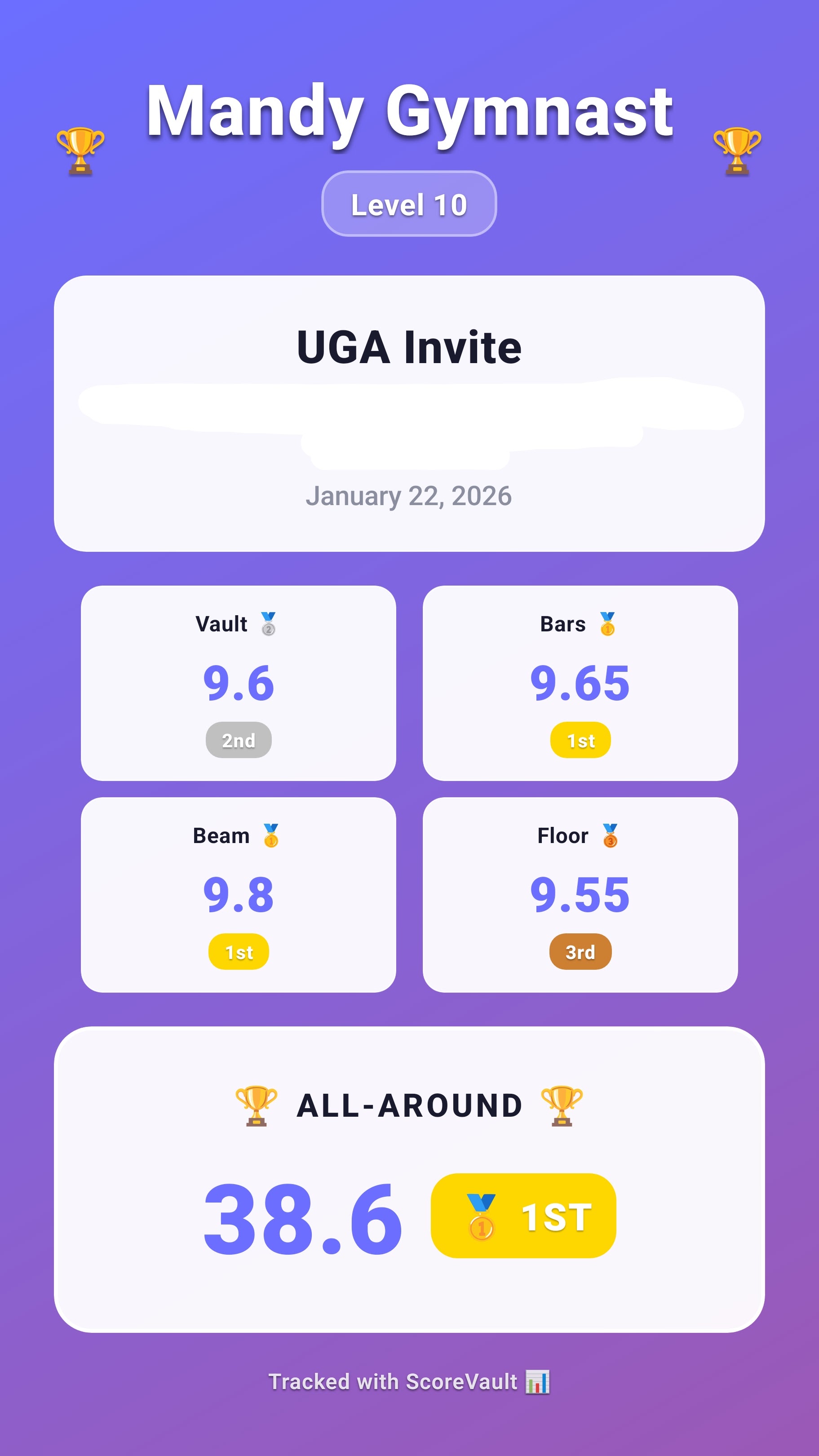Select the 1st place badge under Bars
This screenshot has width=819, height=1456.
pos(580,739)
